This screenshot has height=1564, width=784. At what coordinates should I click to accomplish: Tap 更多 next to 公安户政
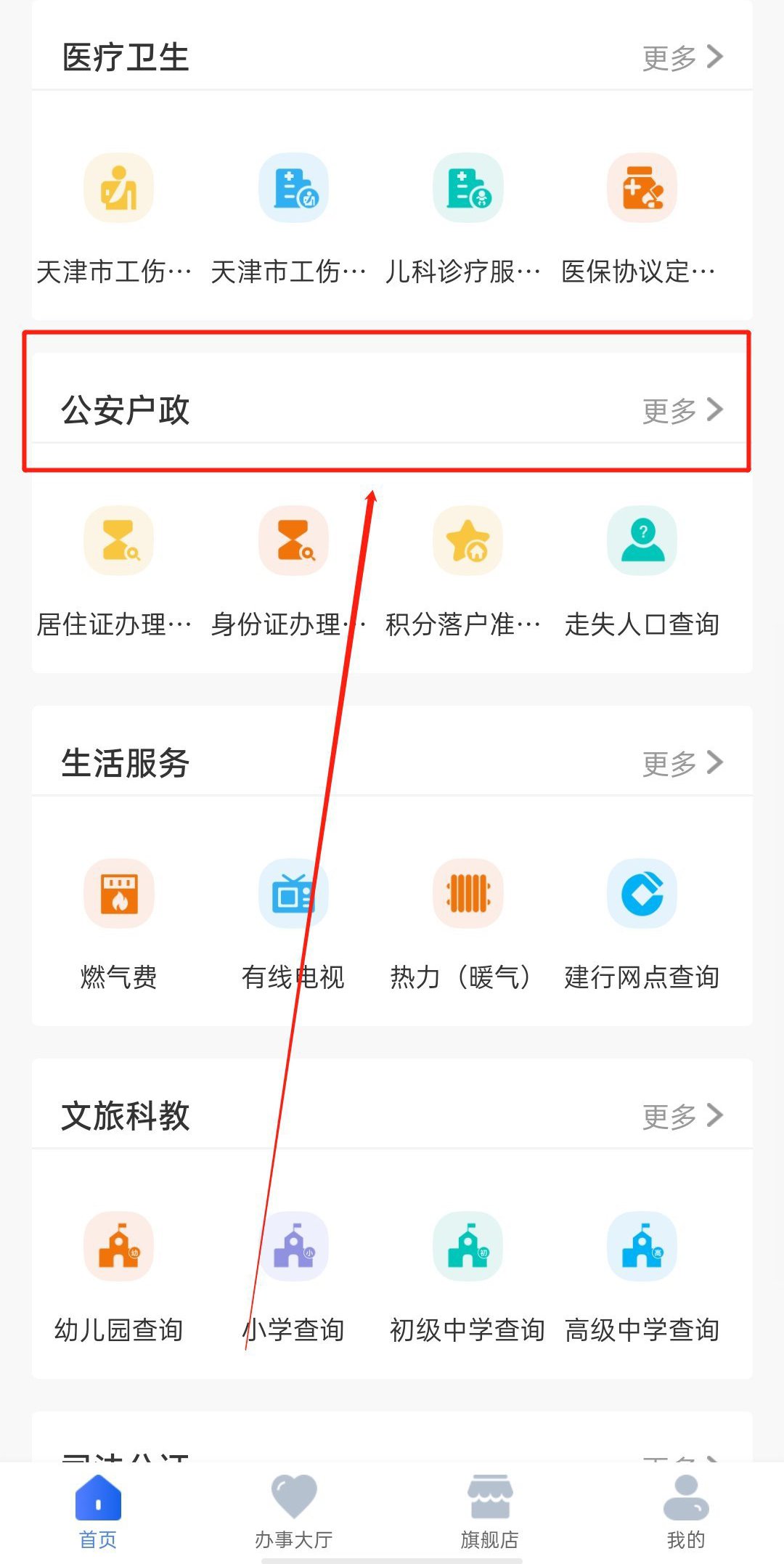pos(682,410)
